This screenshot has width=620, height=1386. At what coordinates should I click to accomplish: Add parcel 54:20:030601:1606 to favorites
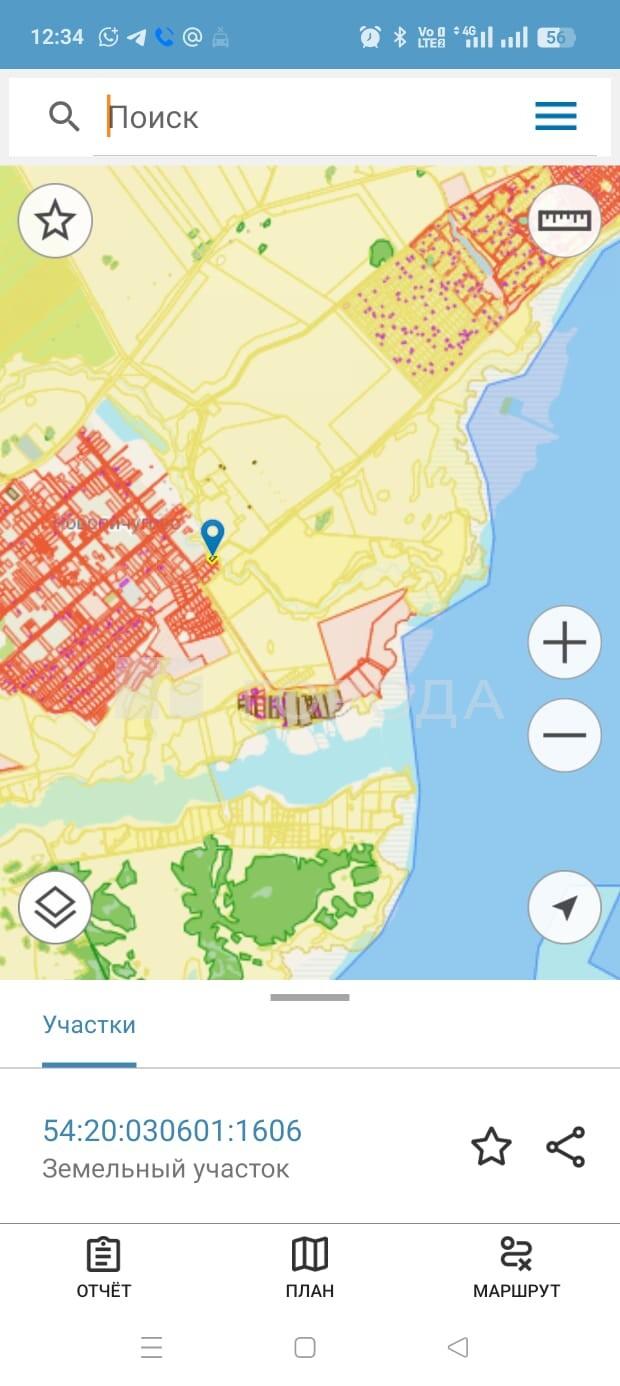tap(491, 1147)
